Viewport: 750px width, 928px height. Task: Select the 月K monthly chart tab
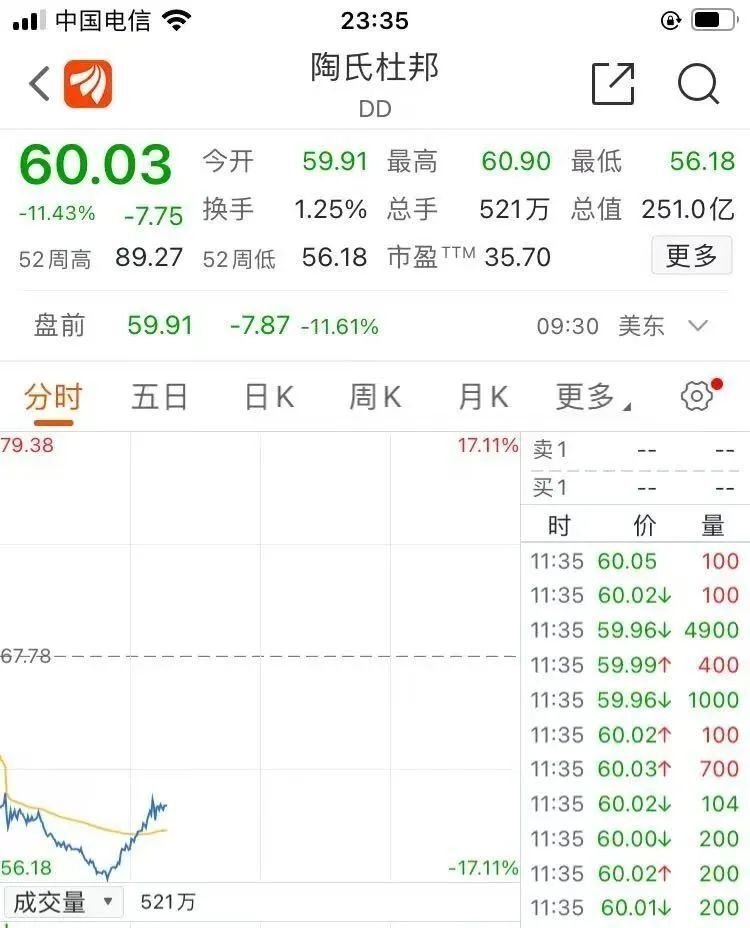(x=481, y=396)
